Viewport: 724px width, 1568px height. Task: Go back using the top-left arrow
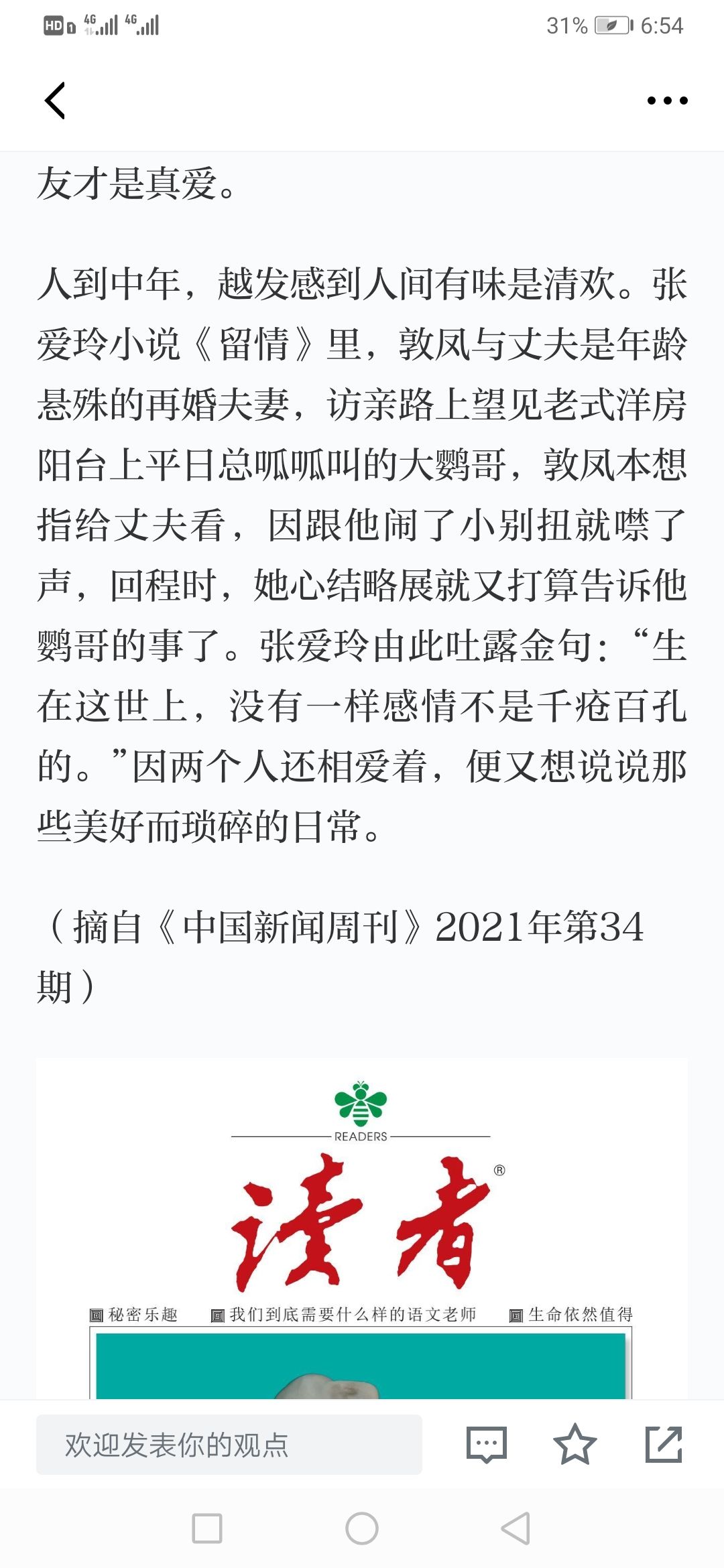pyautogui.click(x=55, y=101)
